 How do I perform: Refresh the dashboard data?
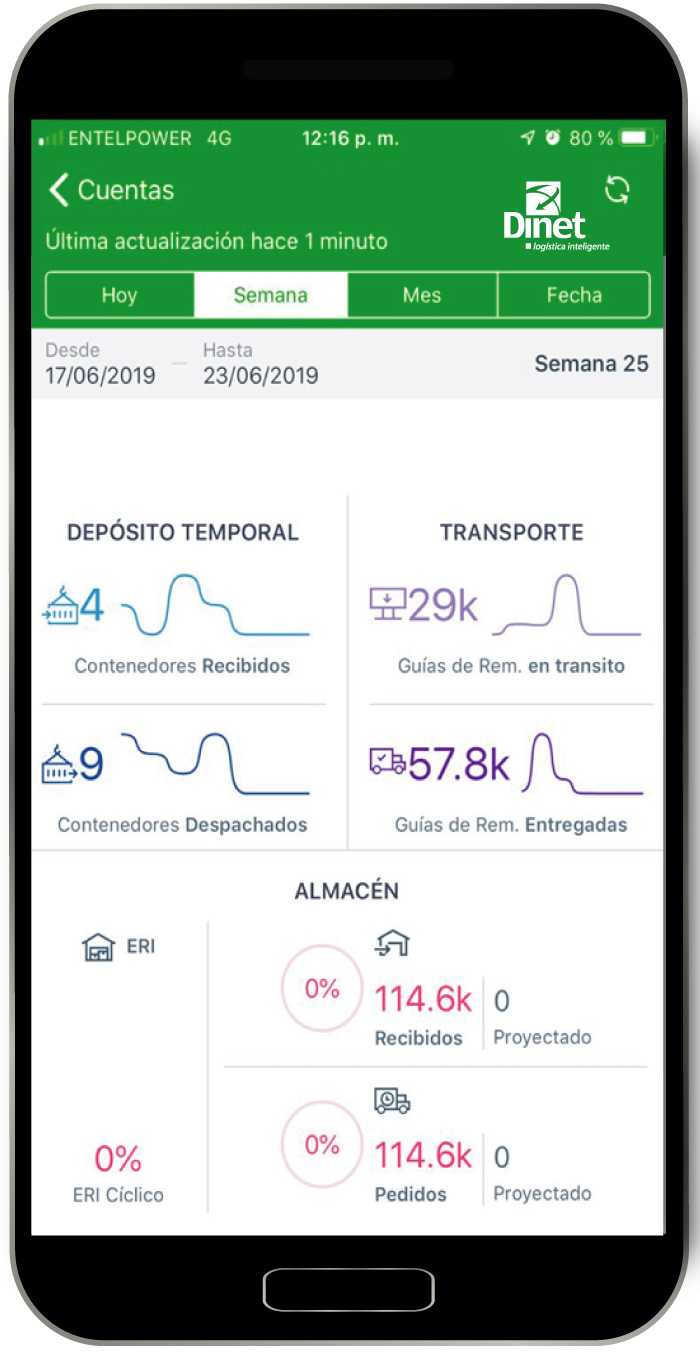(x=618, y=191)
